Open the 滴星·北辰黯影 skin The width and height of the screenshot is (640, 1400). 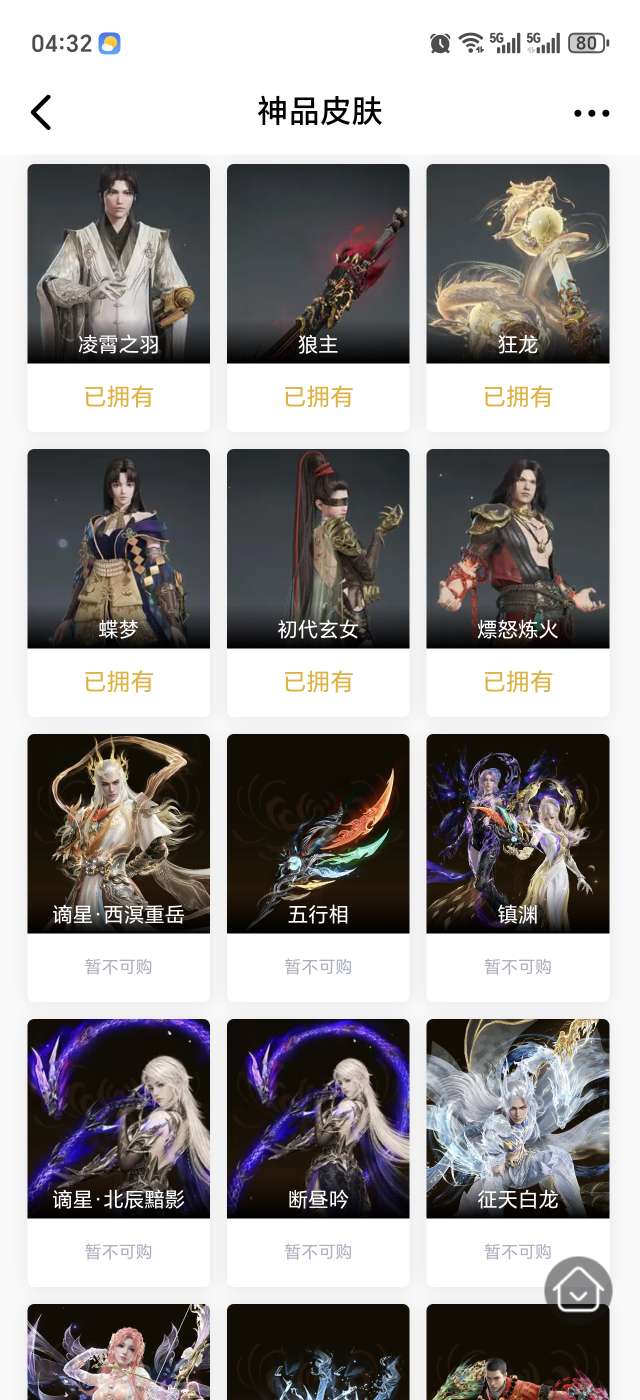click(118, 1153)
